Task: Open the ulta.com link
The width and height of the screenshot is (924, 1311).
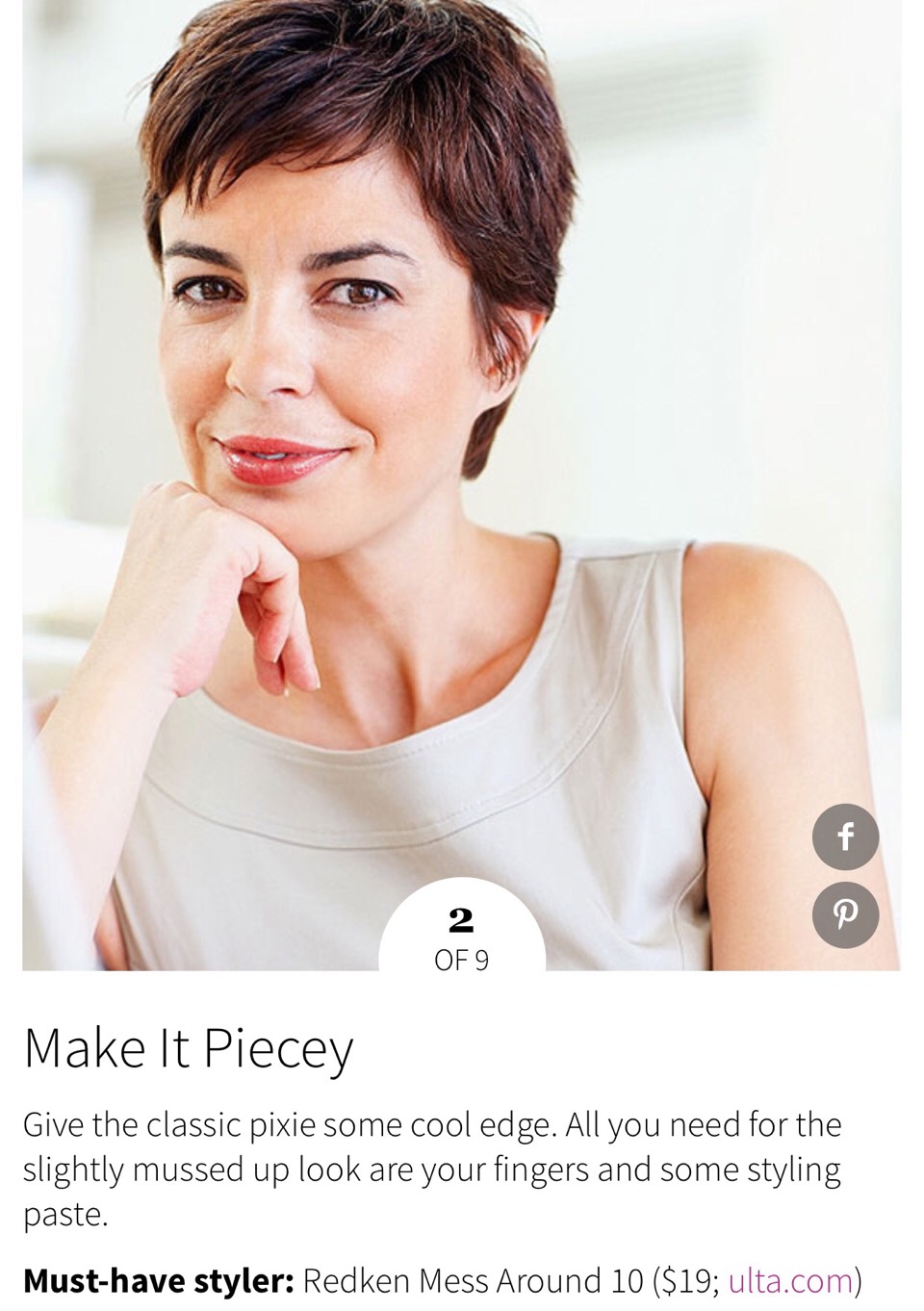Action: [x=789, y=1280]
